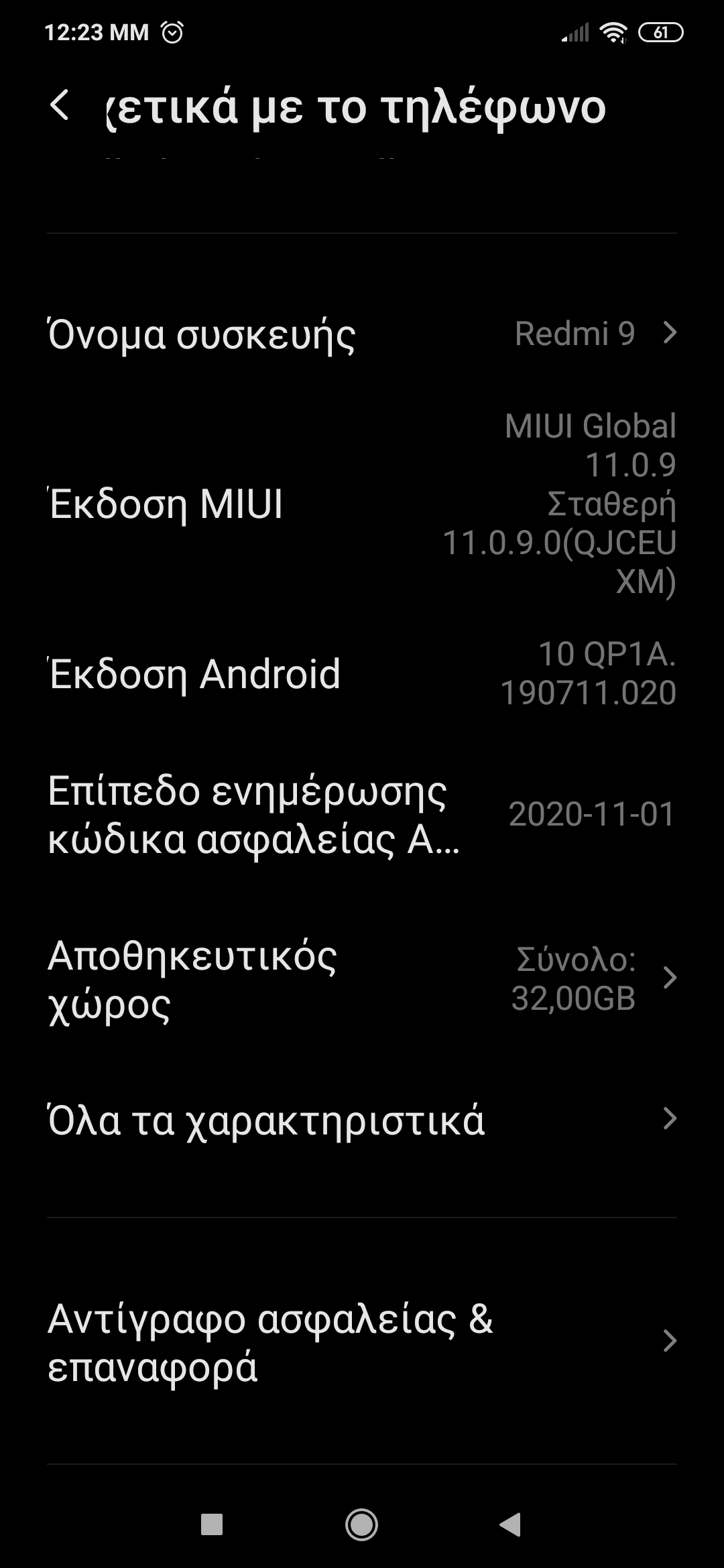Image resolution: width=724 pixels, height=1568 pixels.
Task: Tap the Έκδοση Android row
Action: [362, 673]
